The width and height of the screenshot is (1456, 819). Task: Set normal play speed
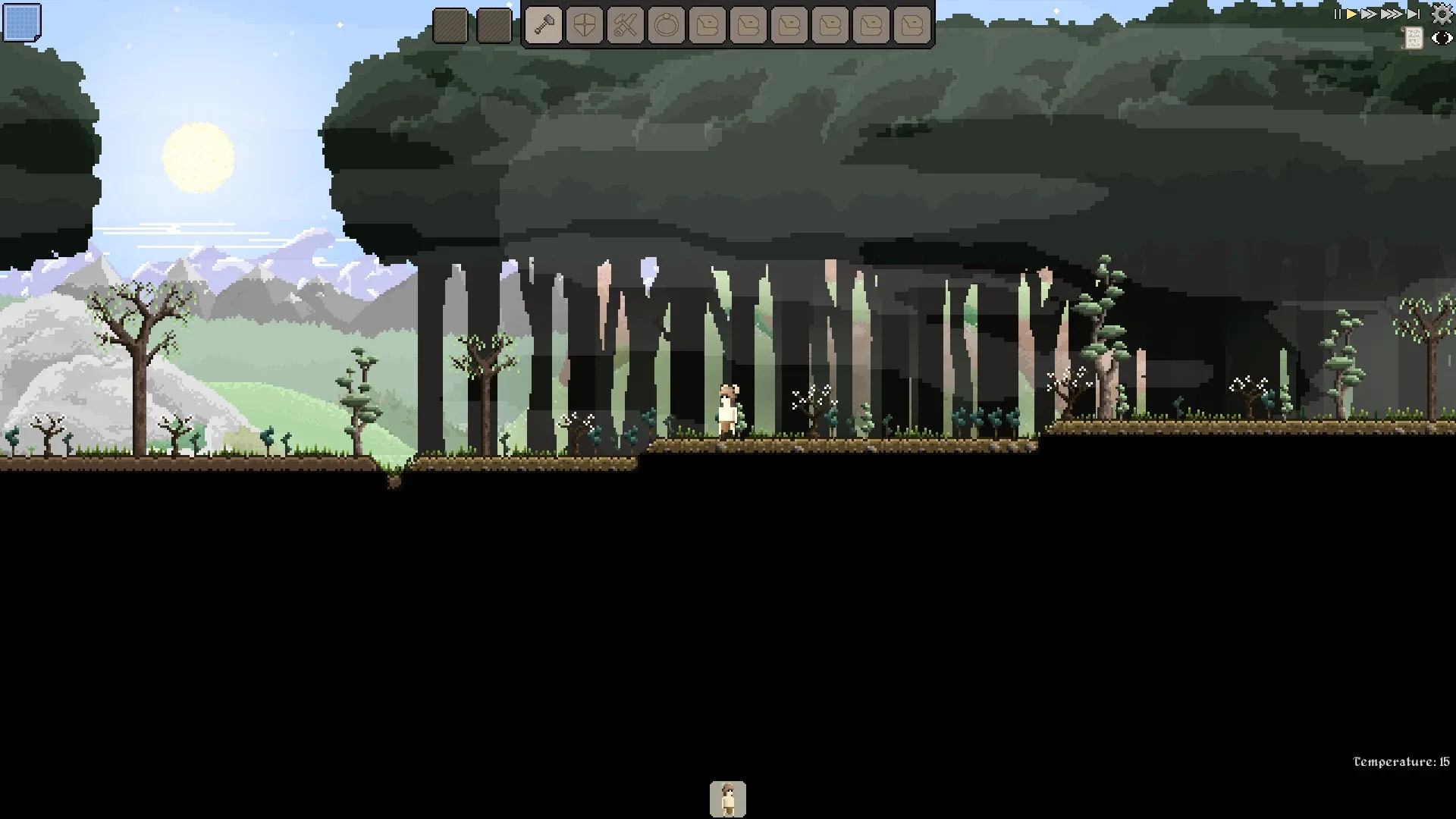1351,14
